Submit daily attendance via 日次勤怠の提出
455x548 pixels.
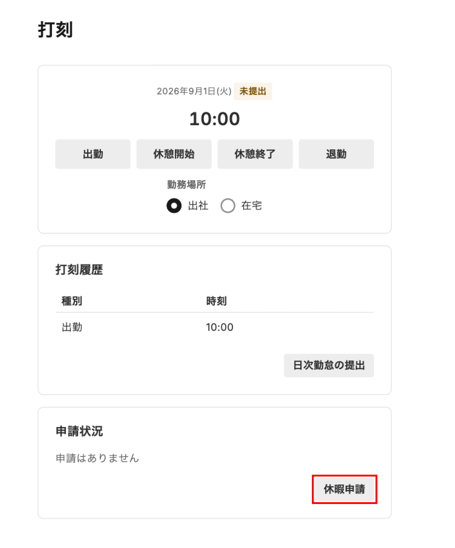click(329, 366)
